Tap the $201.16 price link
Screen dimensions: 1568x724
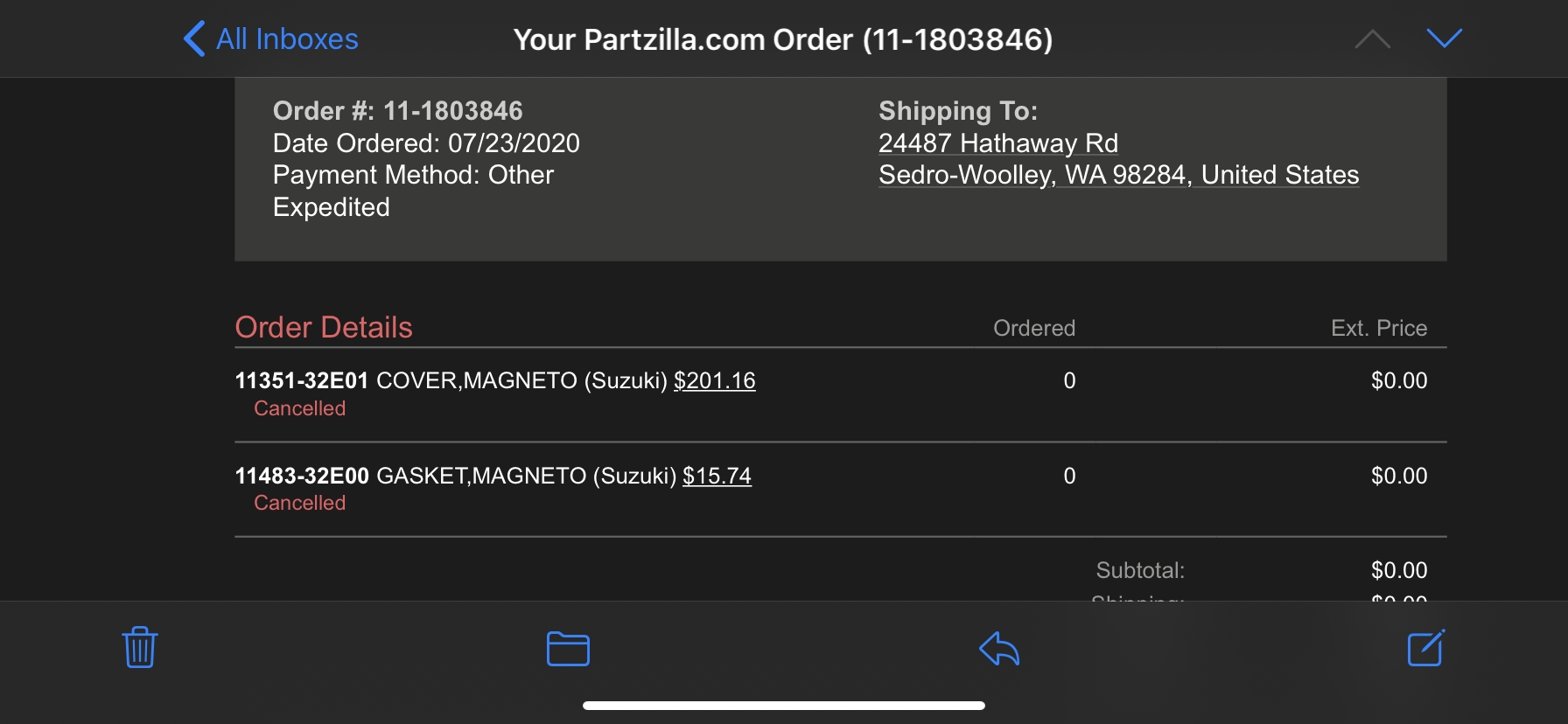714,381
